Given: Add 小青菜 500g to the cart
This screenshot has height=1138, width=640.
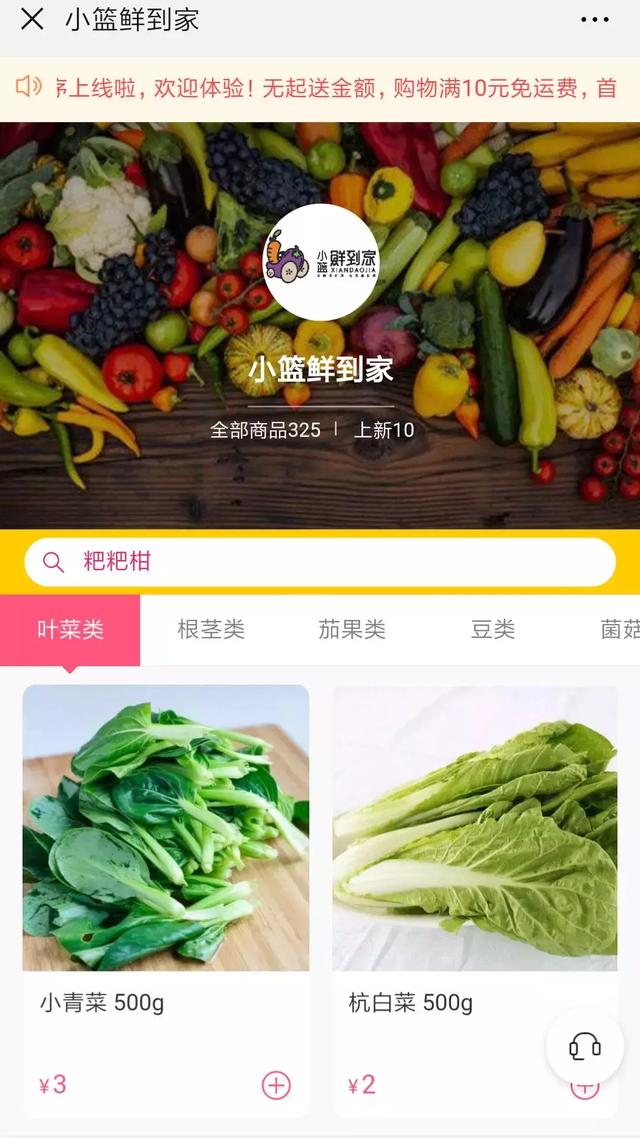Looking at the screenshot, I should click(x=276, y=1085).
